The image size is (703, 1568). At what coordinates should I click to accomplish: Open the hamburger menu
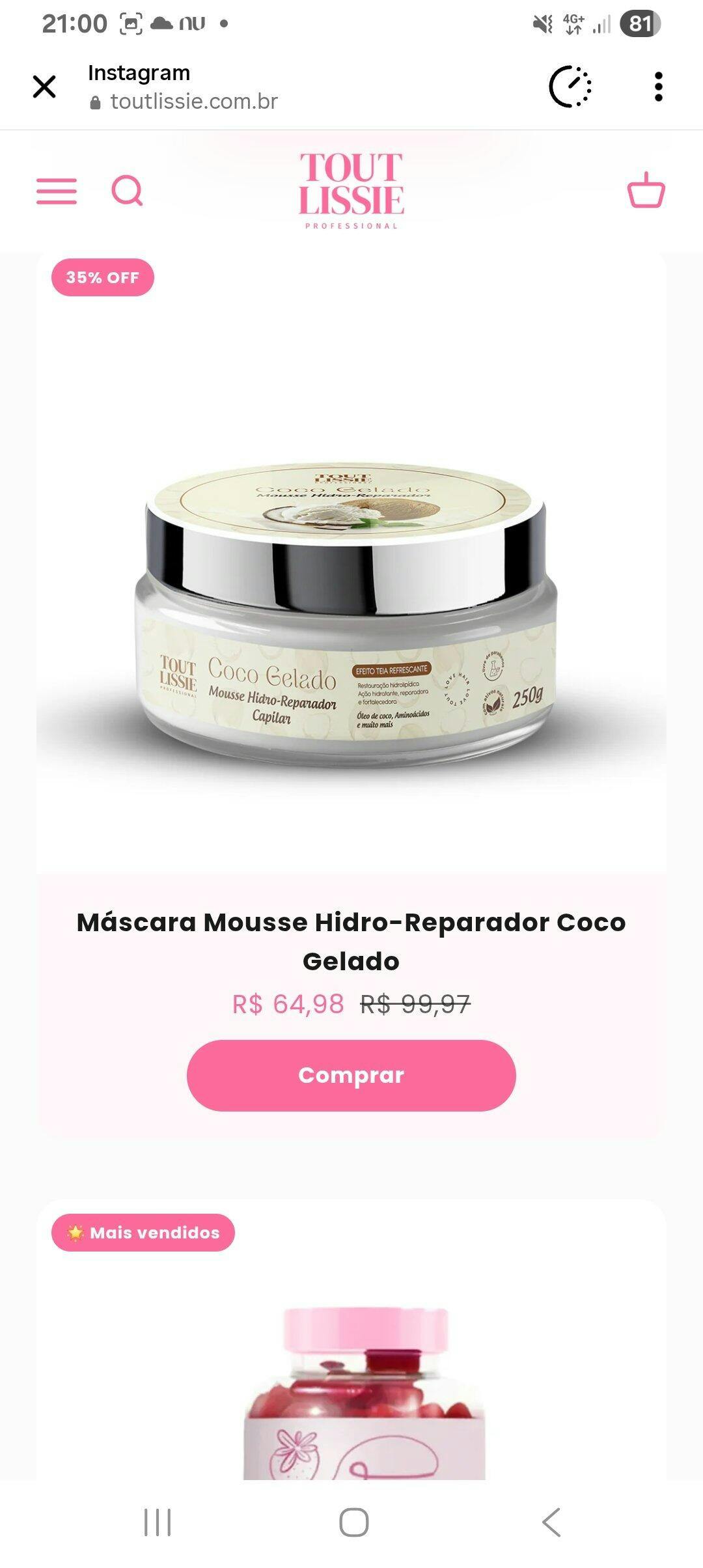tap(57, 191)
